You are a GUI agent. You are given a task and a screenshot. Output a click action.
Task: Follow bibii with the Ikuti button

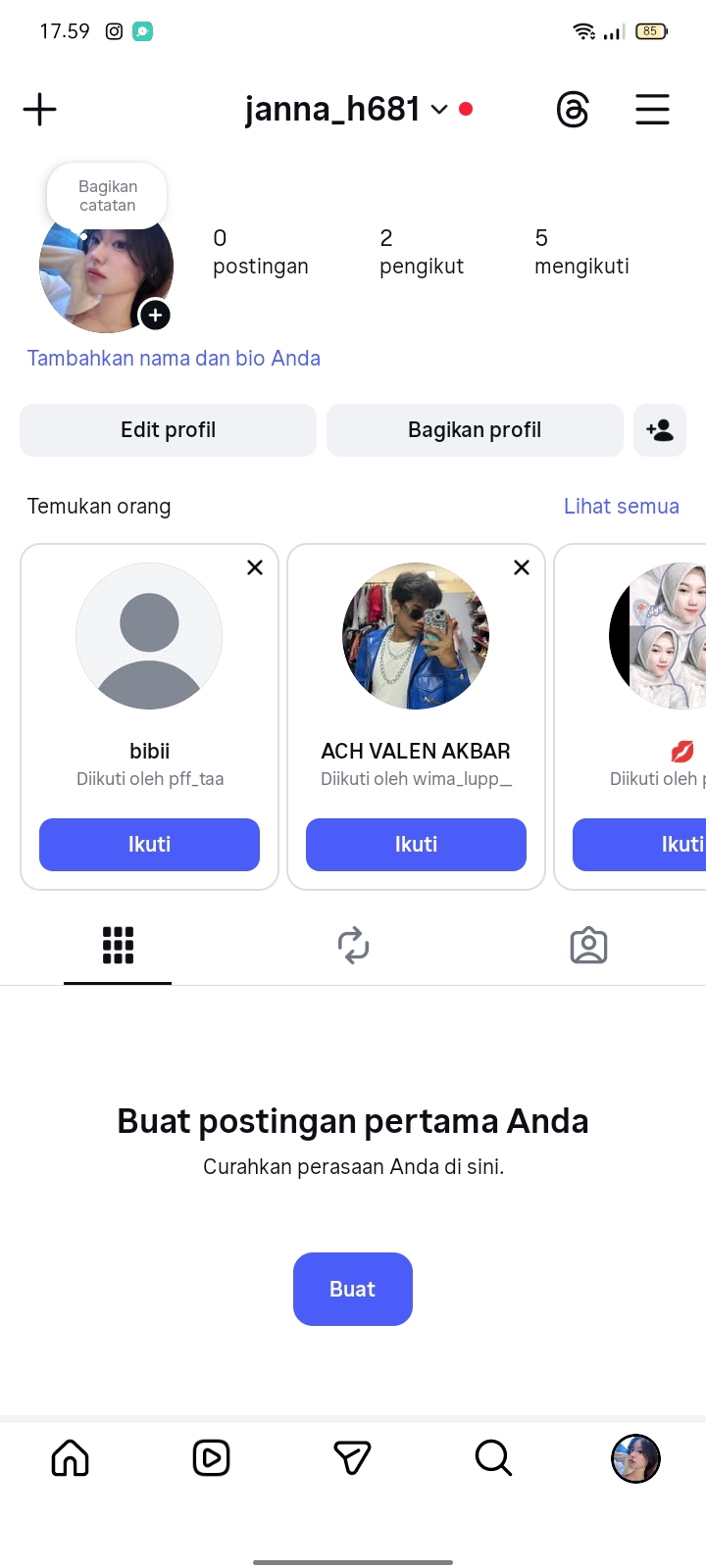click(149, 845)
